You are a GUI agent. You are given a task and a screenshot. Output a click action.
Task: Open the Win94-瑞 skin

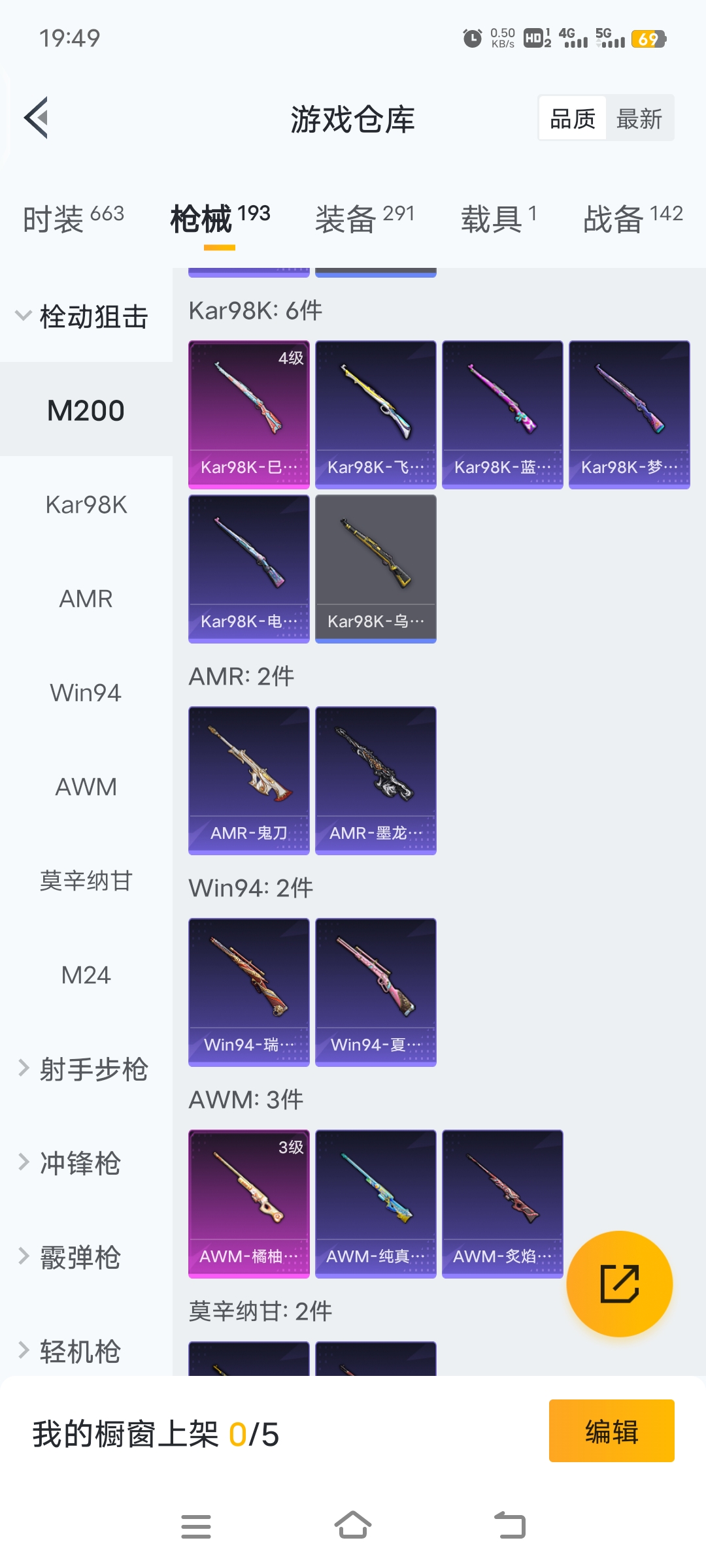pos(248,992)
